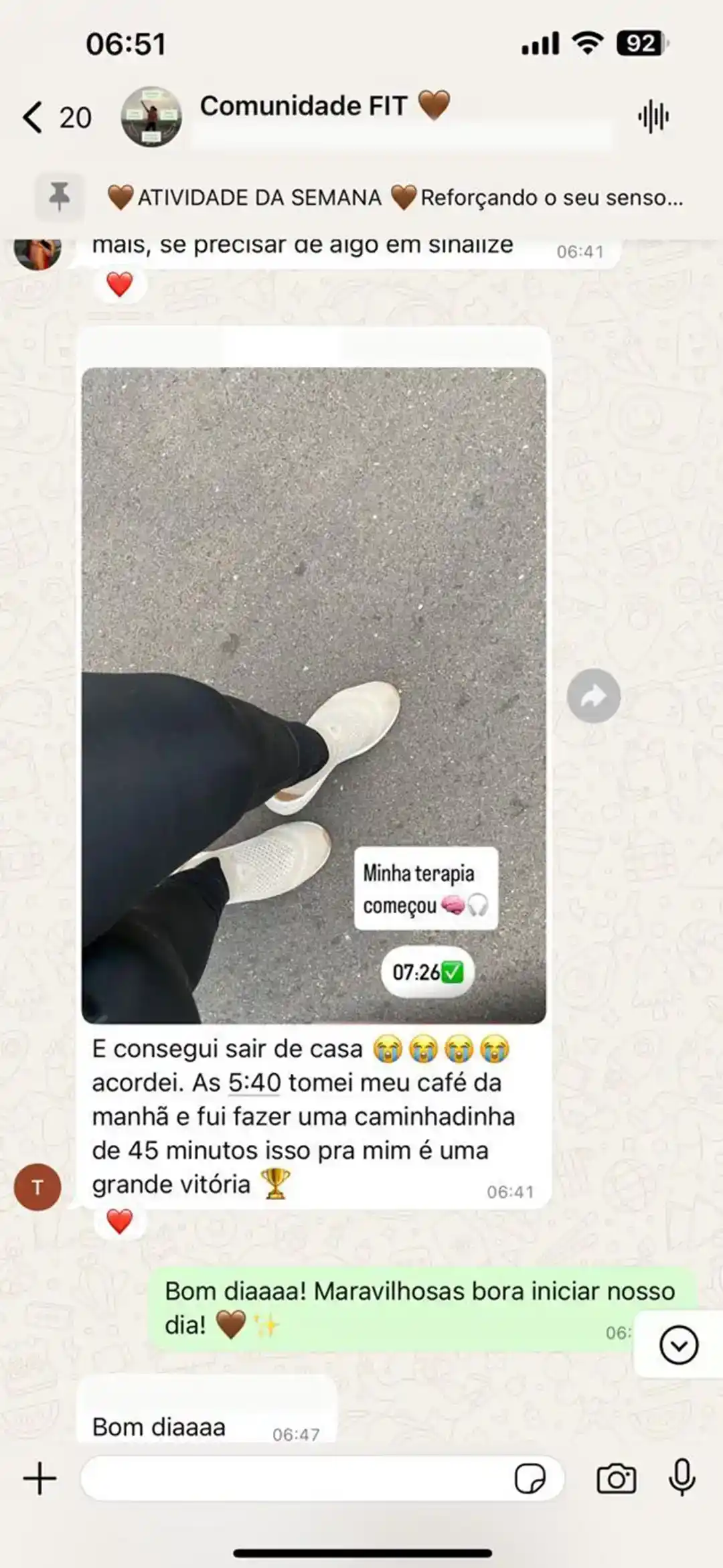
Task: Record a voice message with the microphone
Action: click(x=681, y=1478)
